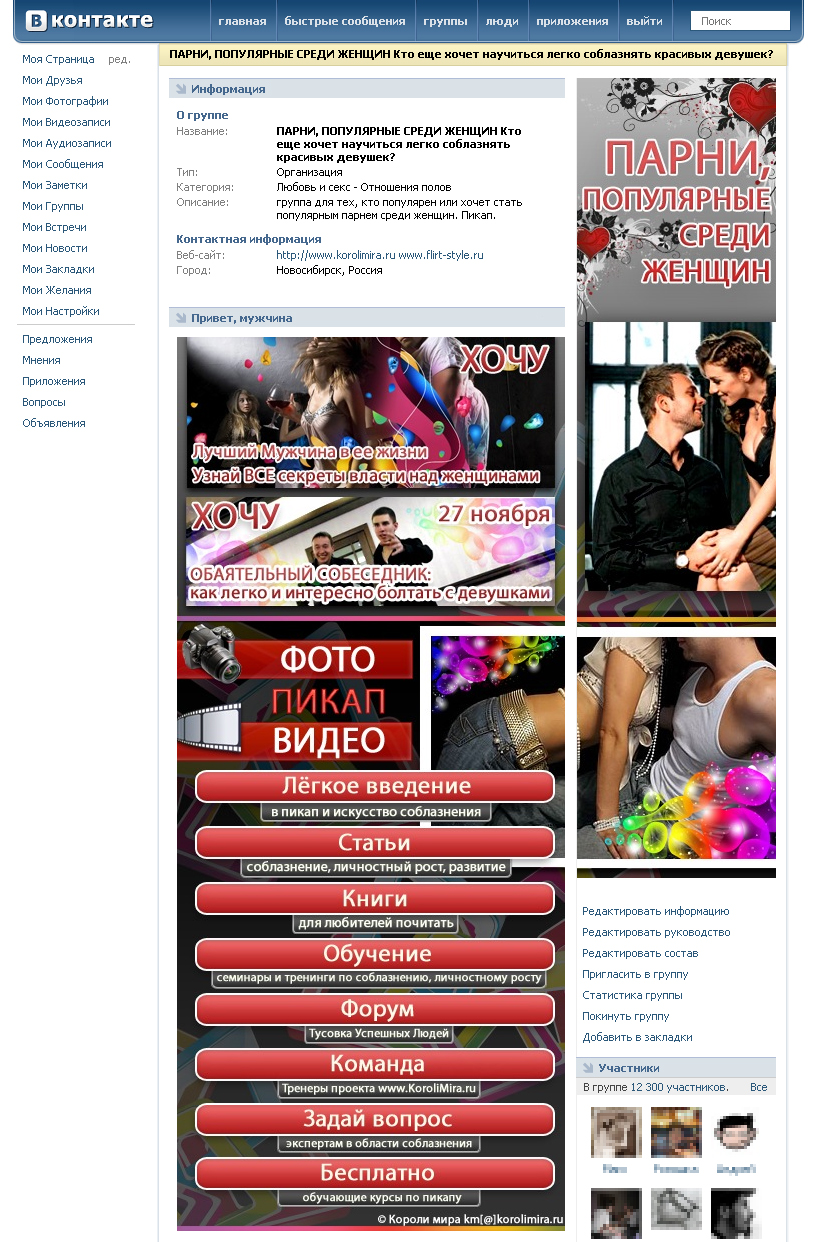Open the Лёгкое введение red button
This screenshot has width=817, height=1242.
point(375,786)
